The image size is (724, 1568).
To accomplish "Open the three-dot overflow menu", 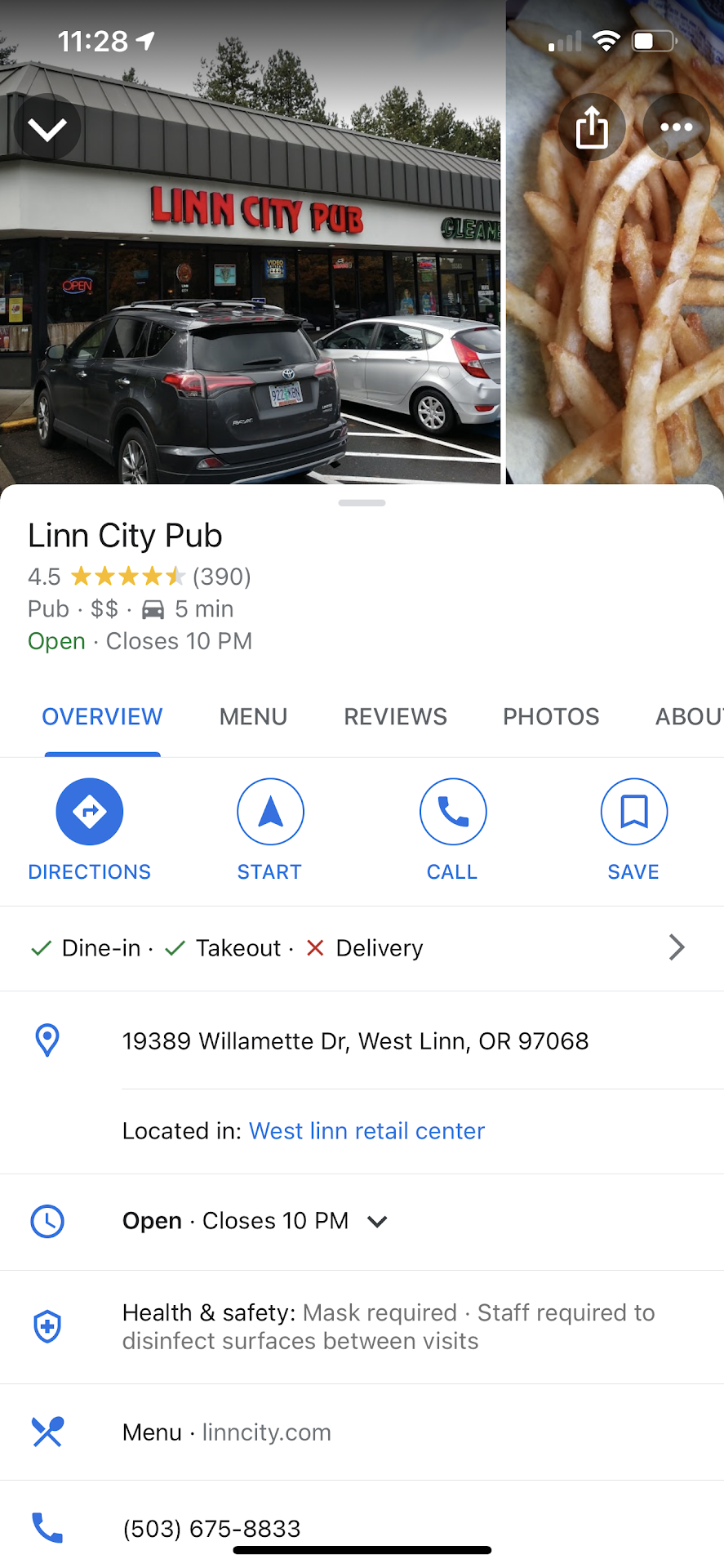I will point(676,127).
